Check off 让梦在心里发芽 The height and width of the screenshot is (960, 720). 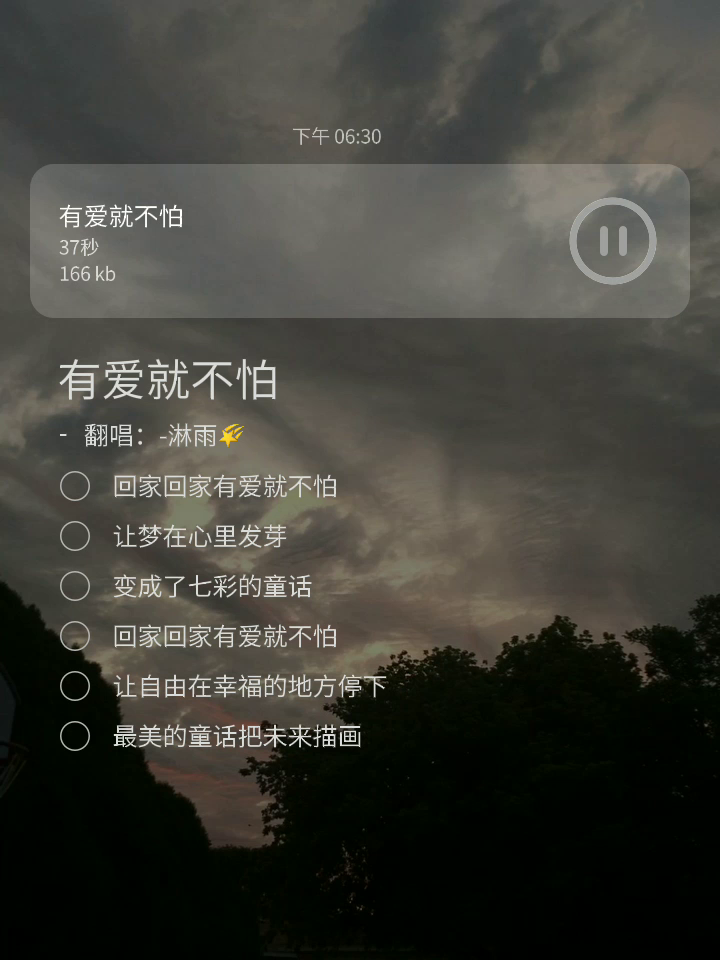coord(75,536)
